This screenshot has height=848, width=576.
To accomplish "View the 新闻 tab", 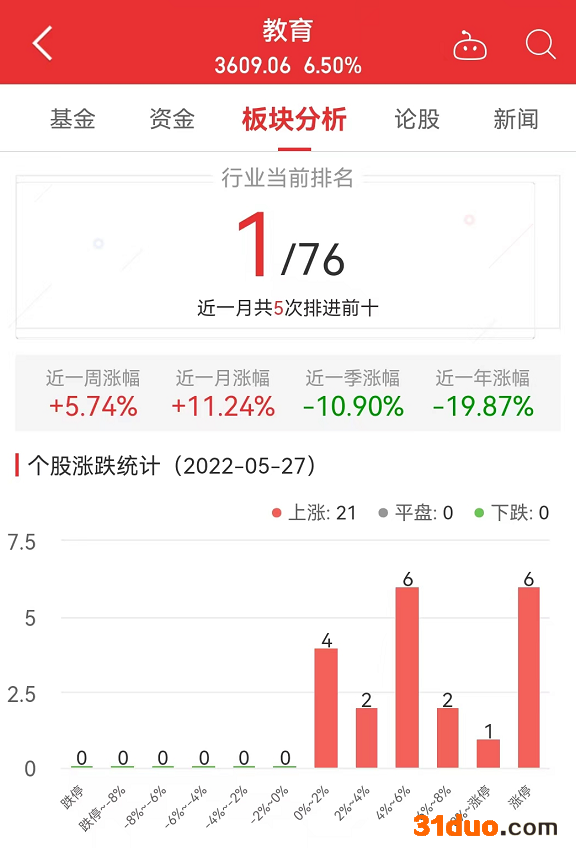I will [x=515, y=119].
